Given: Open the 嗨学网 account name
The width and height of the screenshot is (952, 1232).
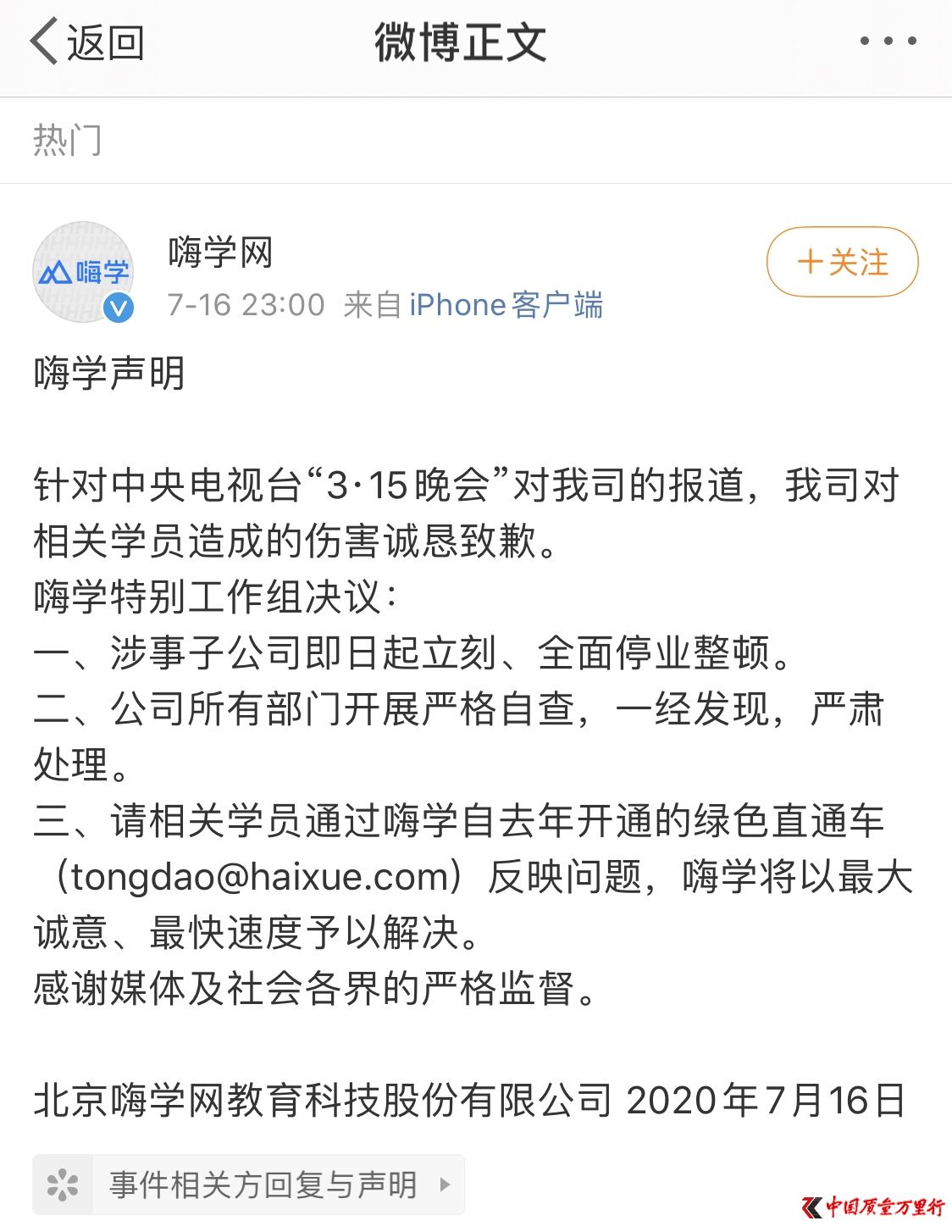Looking at the screenshot, I should (220, 253).
